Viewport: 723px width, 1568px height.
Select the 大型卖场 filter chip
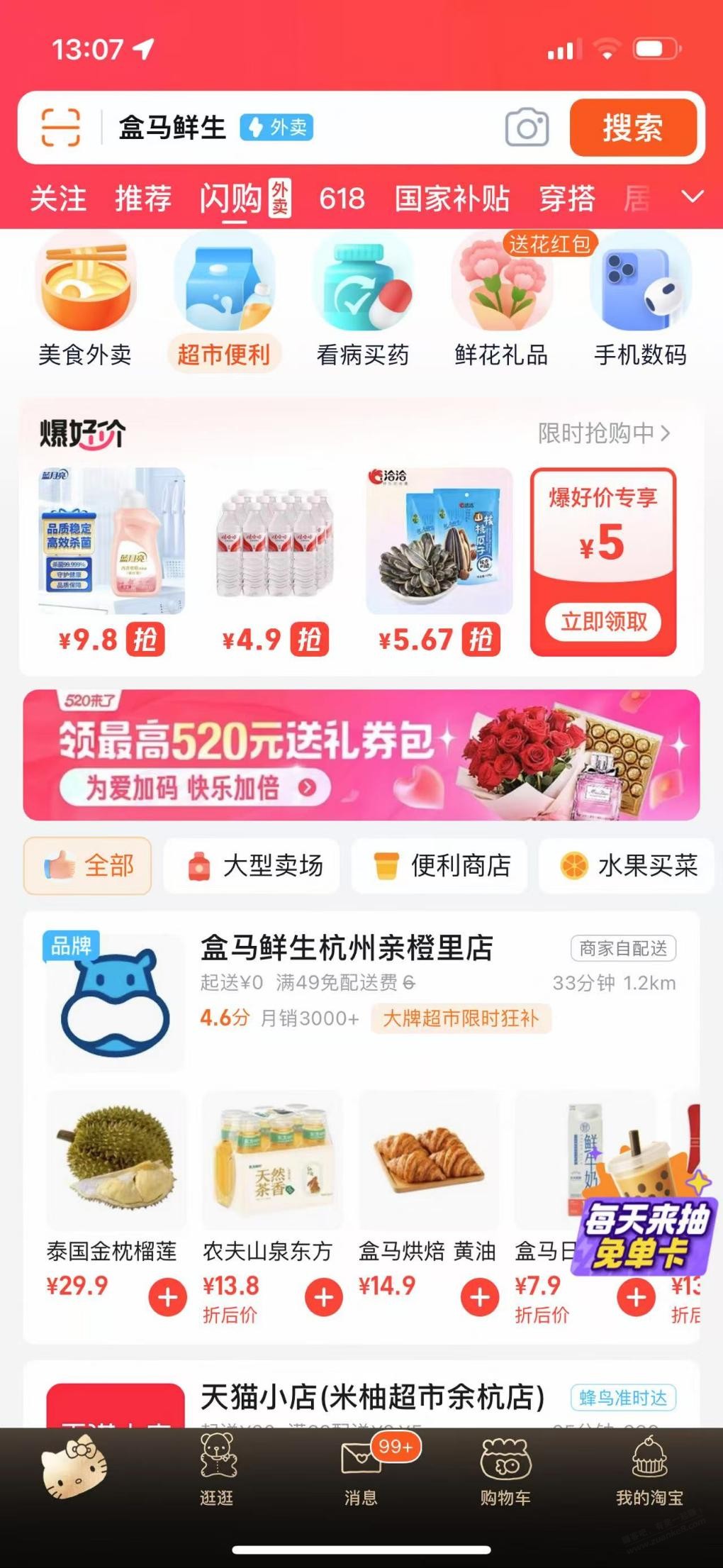[x=252, y=865]
